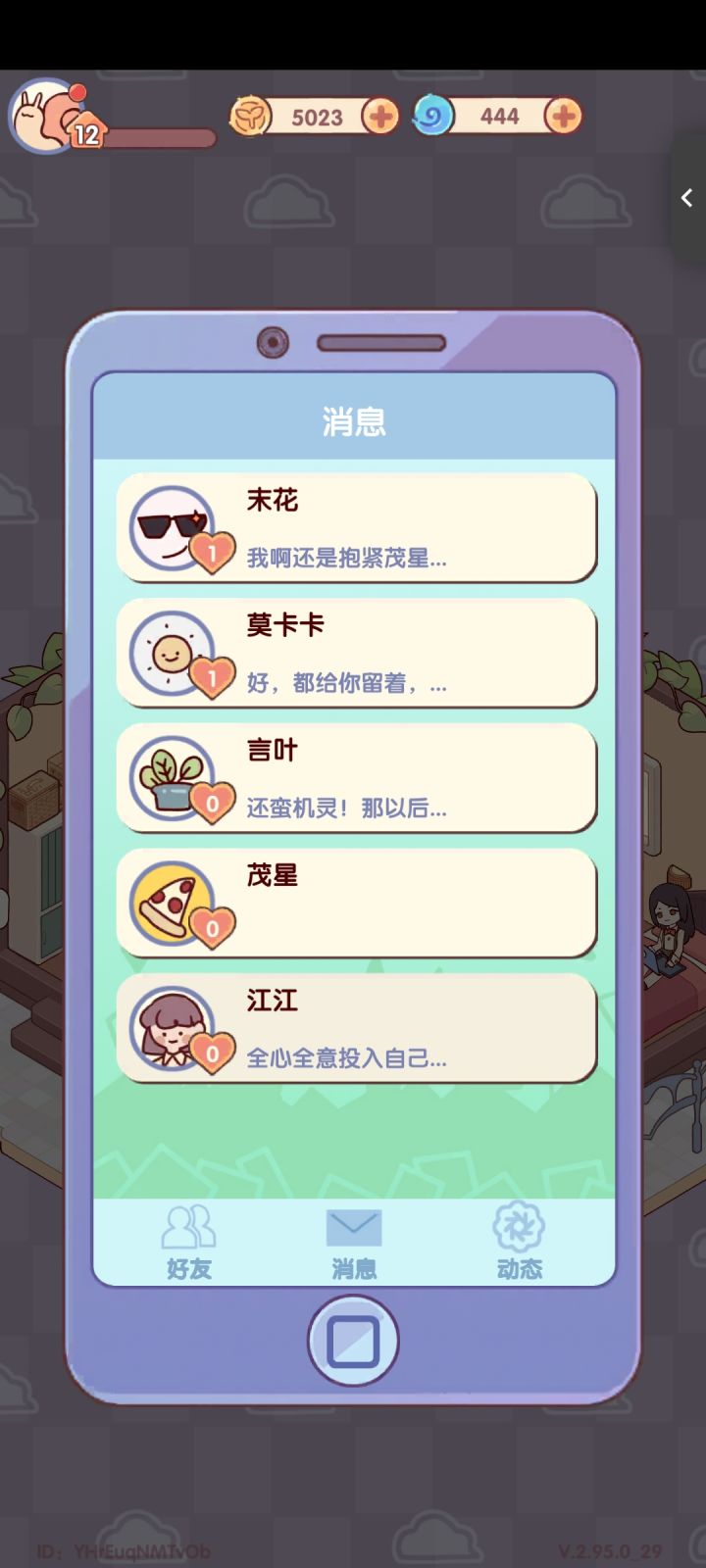Tap the zero heart badge on 茂星's chat
The height and width of the screenshot is (1568, 706).
click(214, 929)
